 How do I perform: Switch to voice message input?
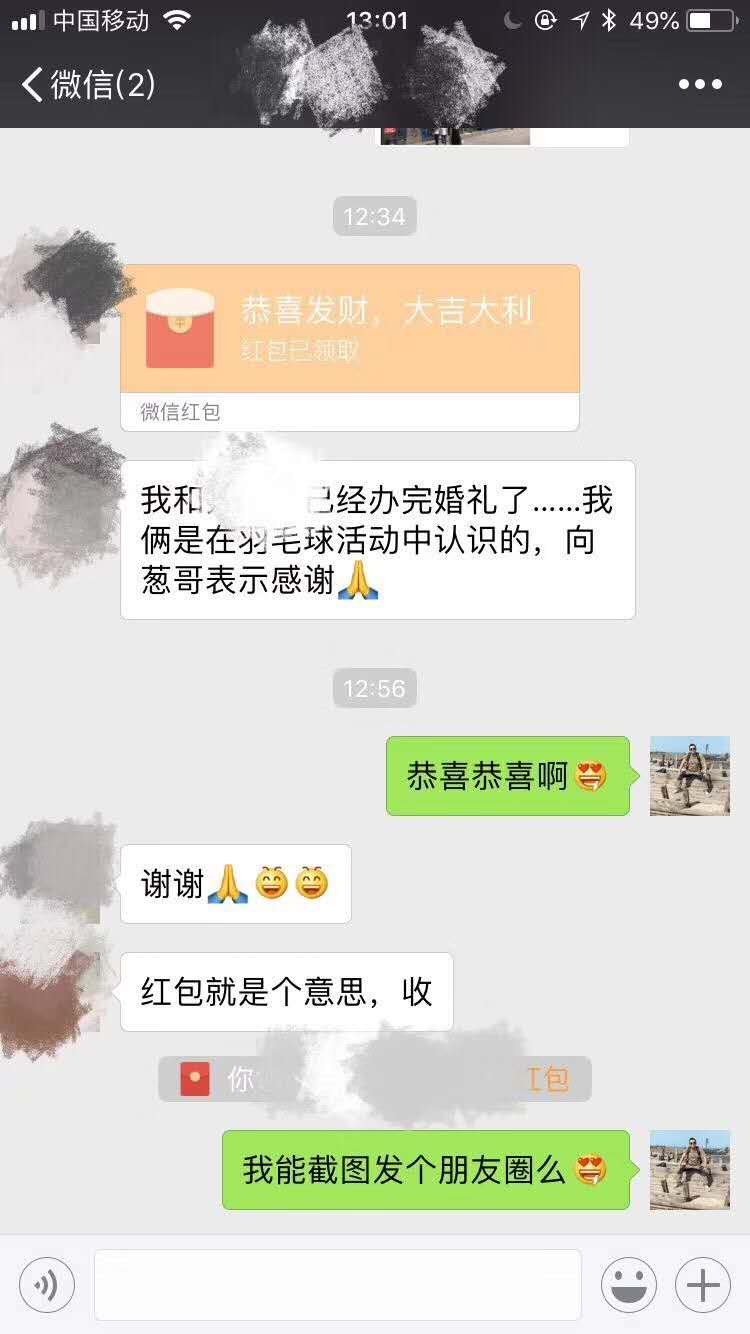pos(46,1284)
